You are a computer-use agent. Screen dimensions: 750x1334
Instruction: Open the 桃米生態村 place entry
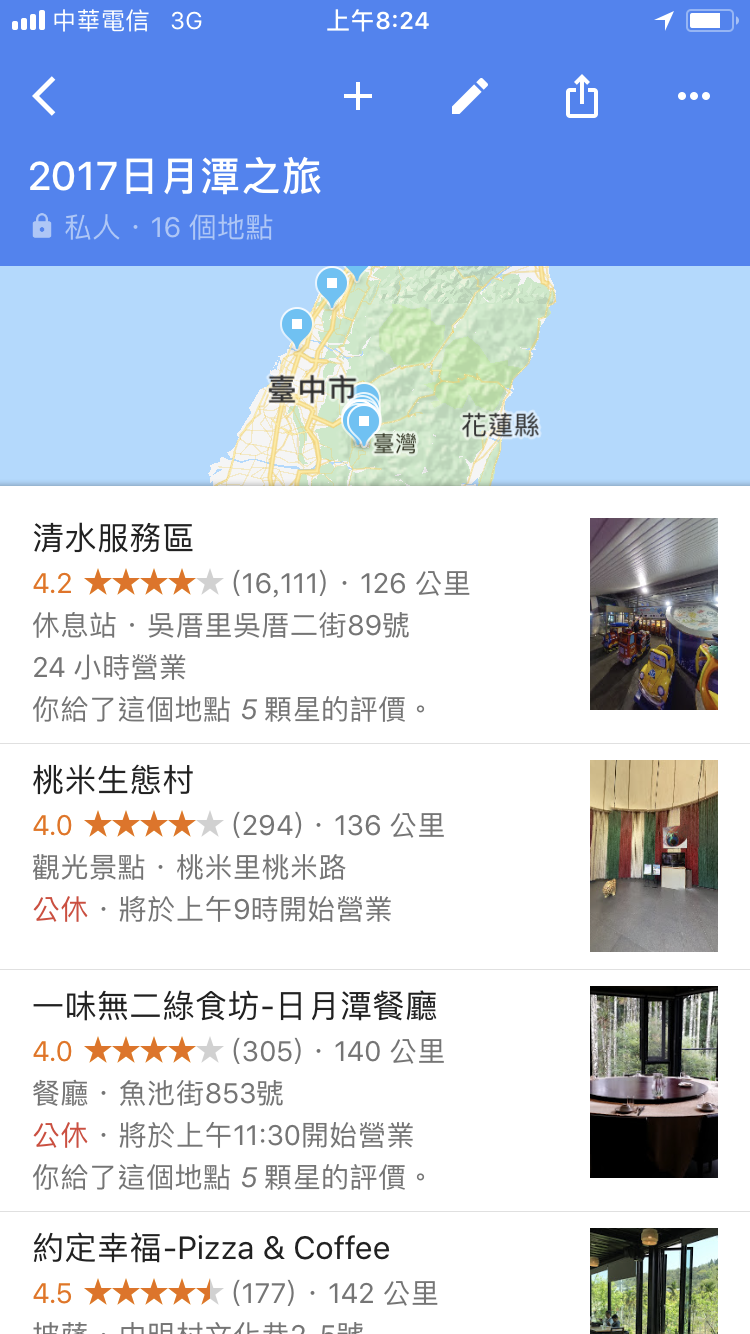tap(375, 856)
